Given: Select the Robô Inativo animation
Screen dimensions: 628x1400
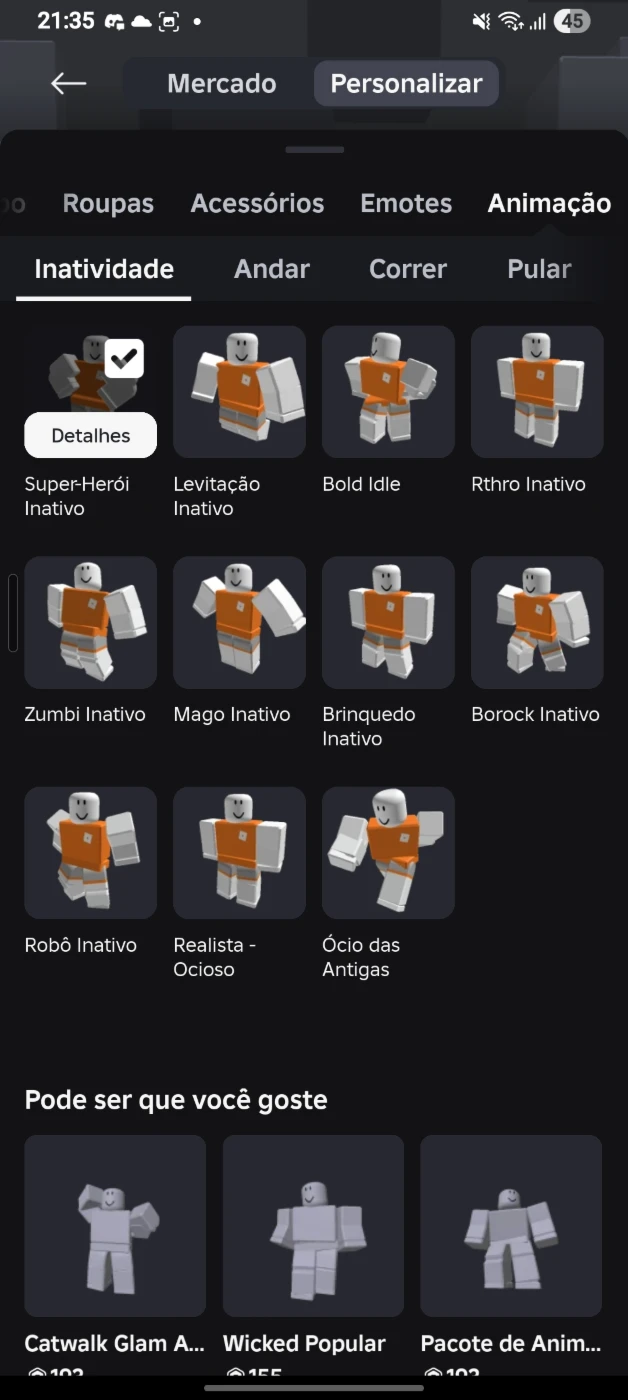Looking at the screenshot, I should tap(91, 853).
